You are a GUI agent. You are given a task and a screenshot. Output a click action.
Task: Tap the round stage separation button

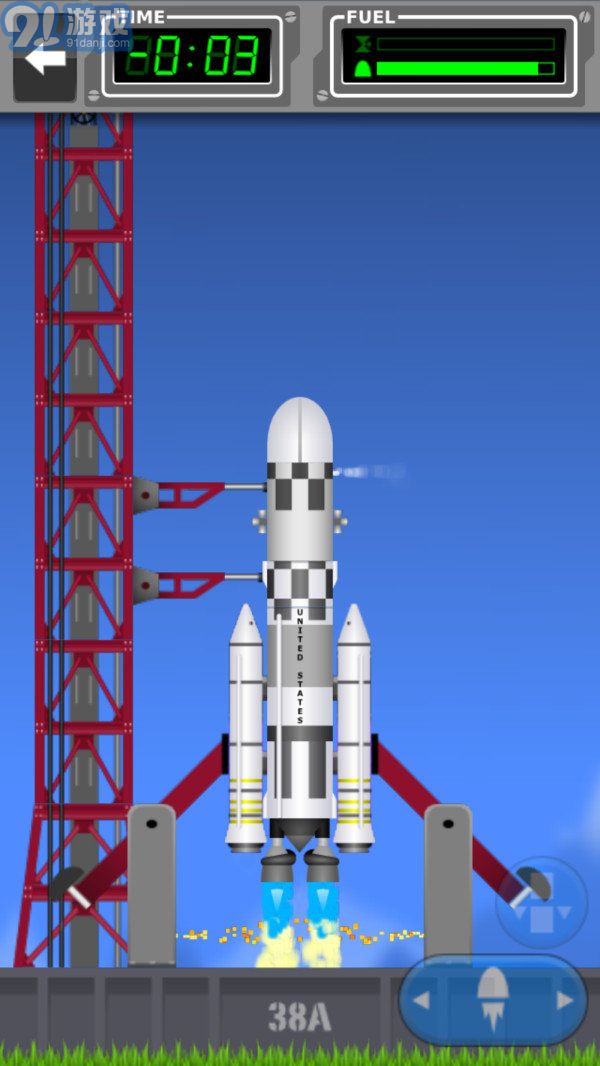click(542, 902)
